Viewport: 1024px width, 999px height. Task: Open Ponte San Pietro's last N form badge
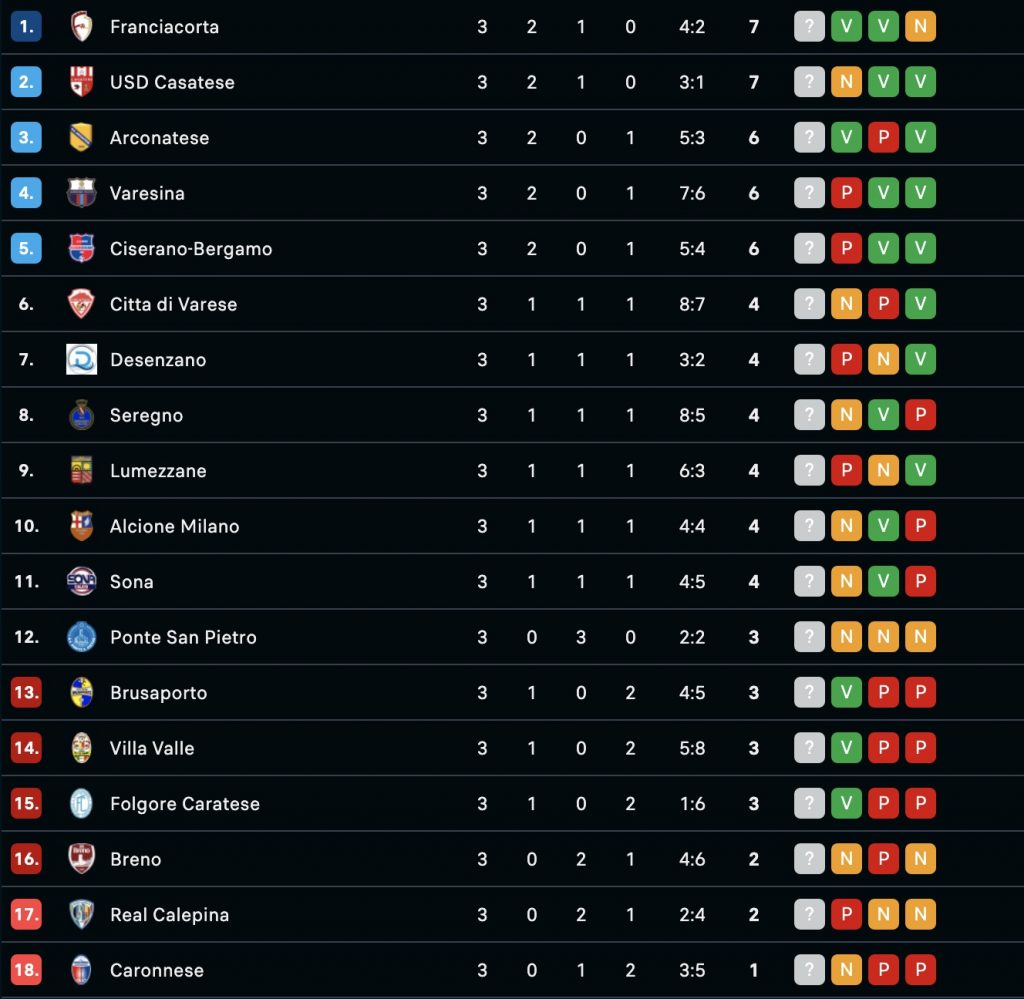[920, 637]
